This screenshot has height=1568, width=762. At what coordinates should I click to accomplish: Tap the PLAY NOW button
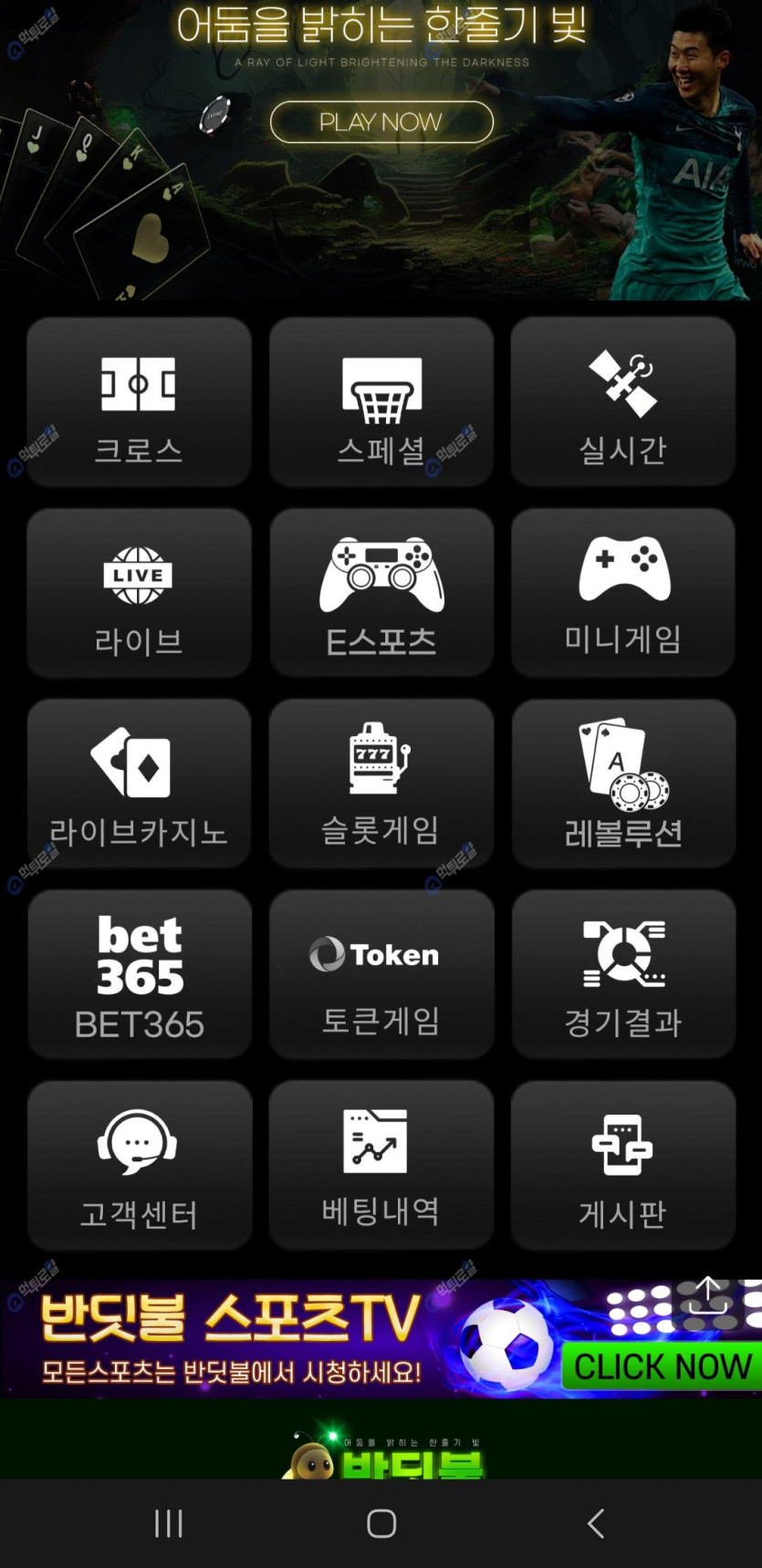[x=381, y=122]
